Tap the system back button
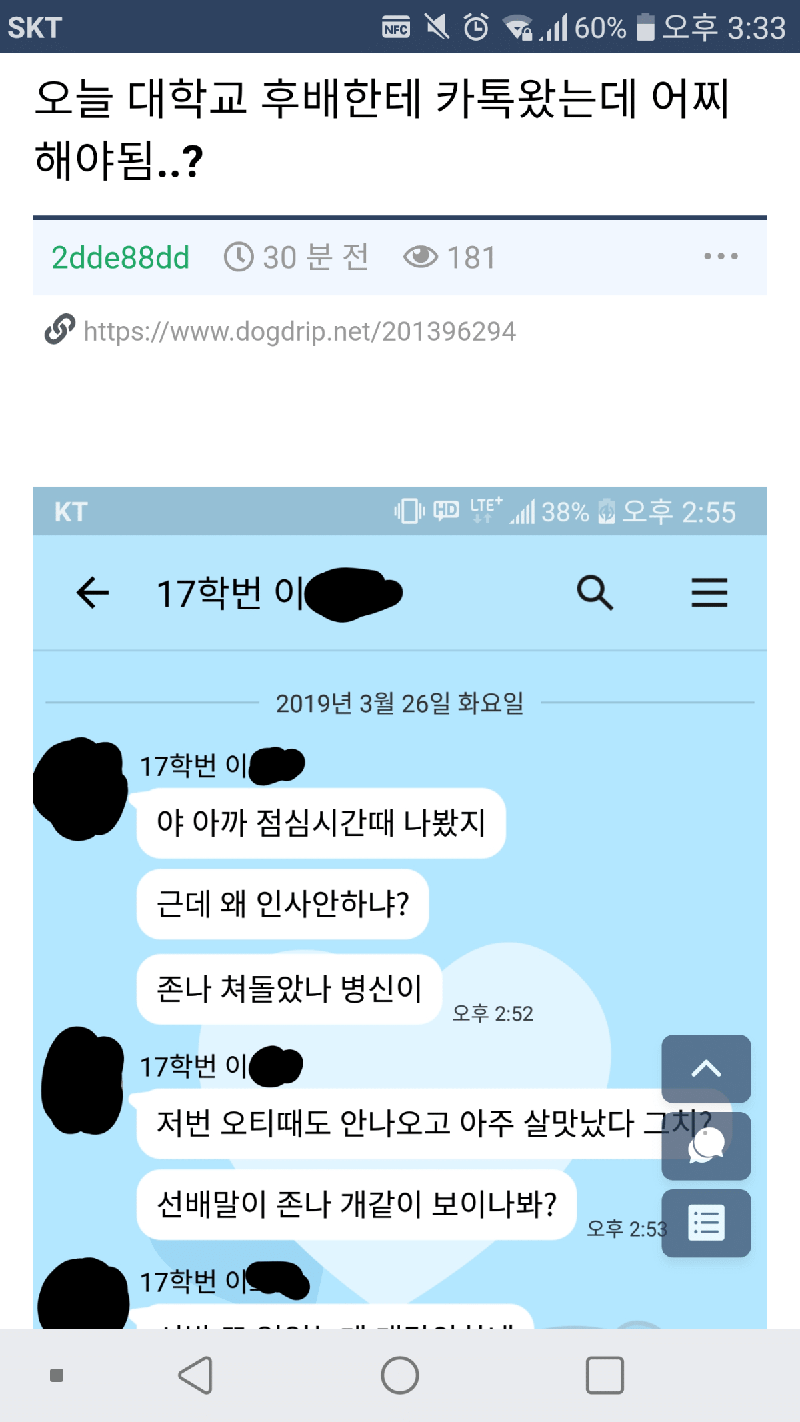The height and width of the screenshot is (1422, 800). [x=196, y=1376]
